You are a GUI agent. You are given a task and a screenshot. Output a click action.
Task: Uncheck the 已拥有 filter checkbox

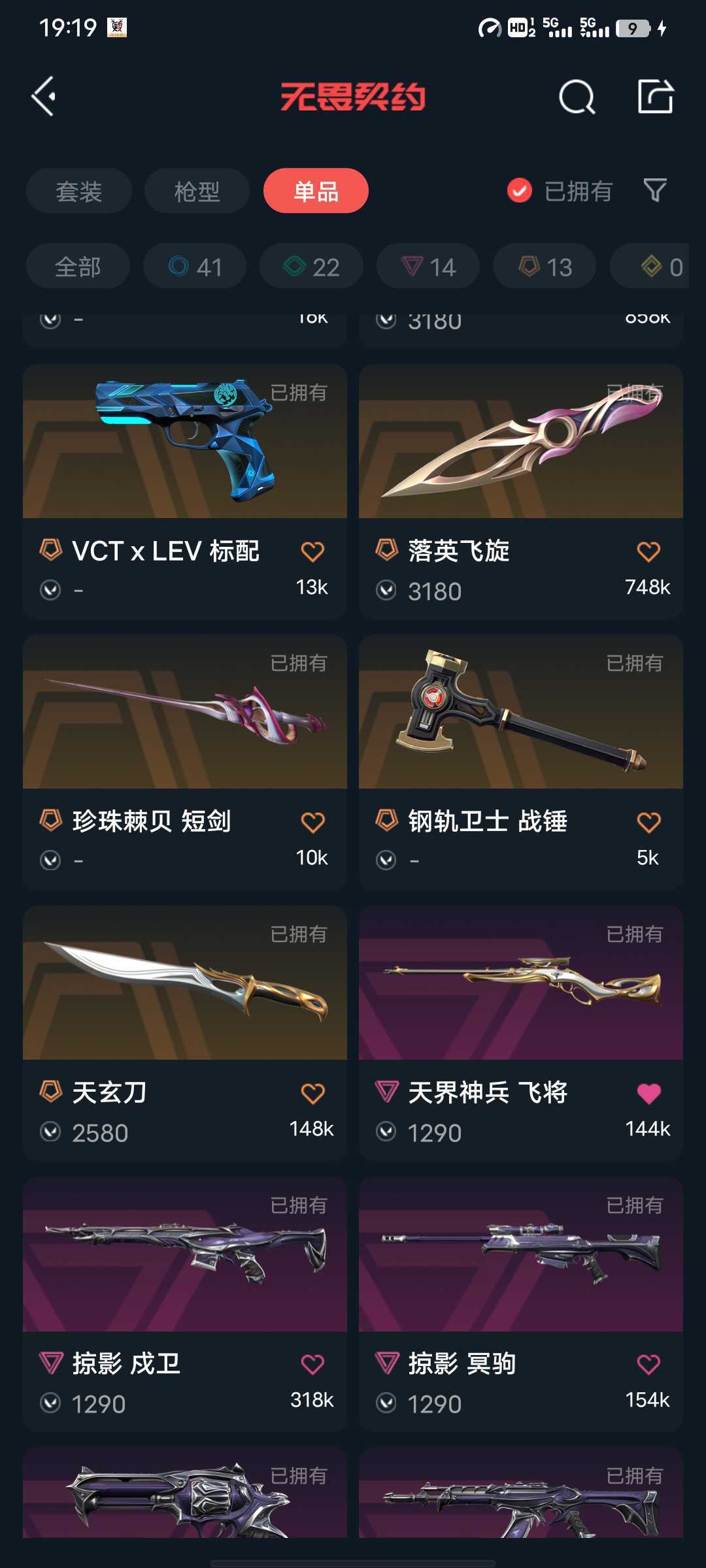tap(520, 191)
